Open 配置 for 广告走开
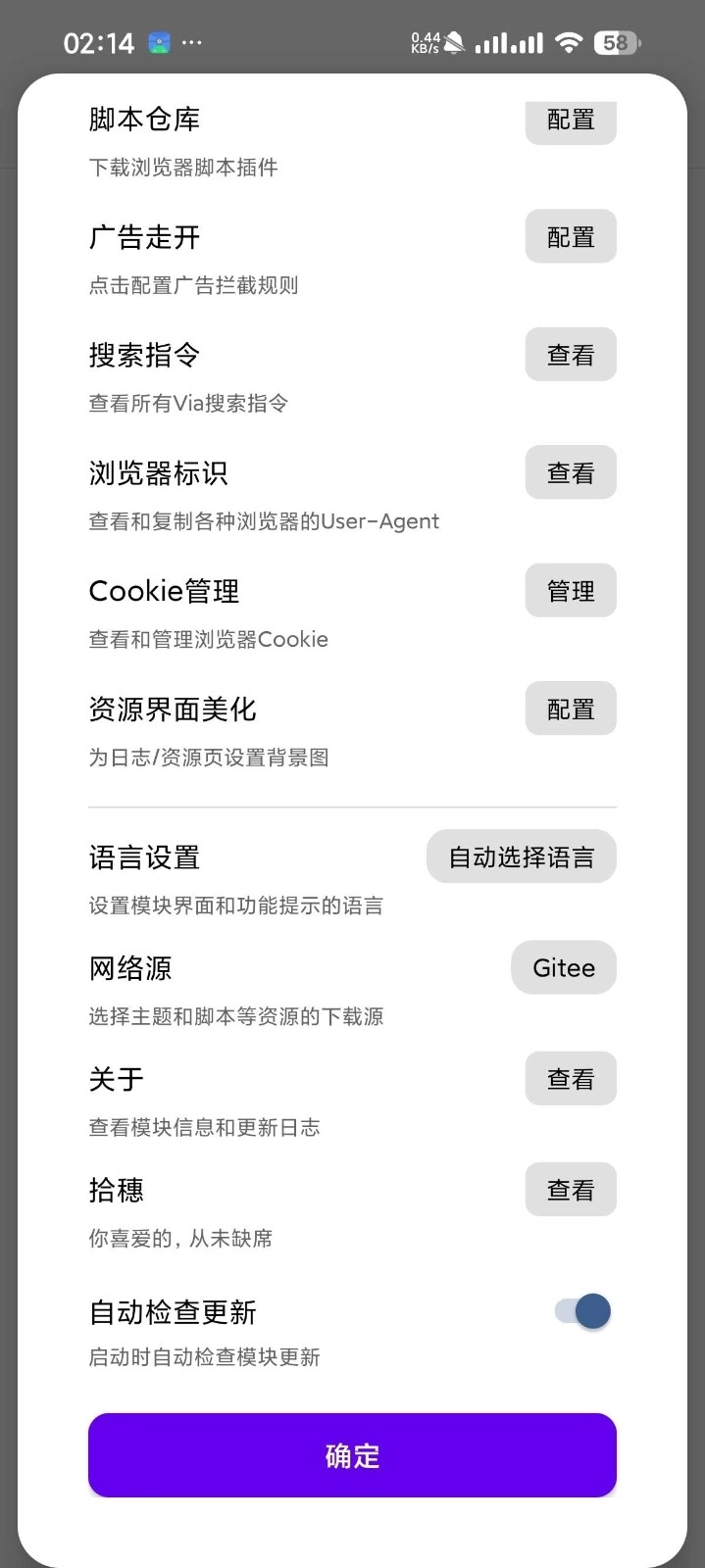 click(x=571, y=236)
